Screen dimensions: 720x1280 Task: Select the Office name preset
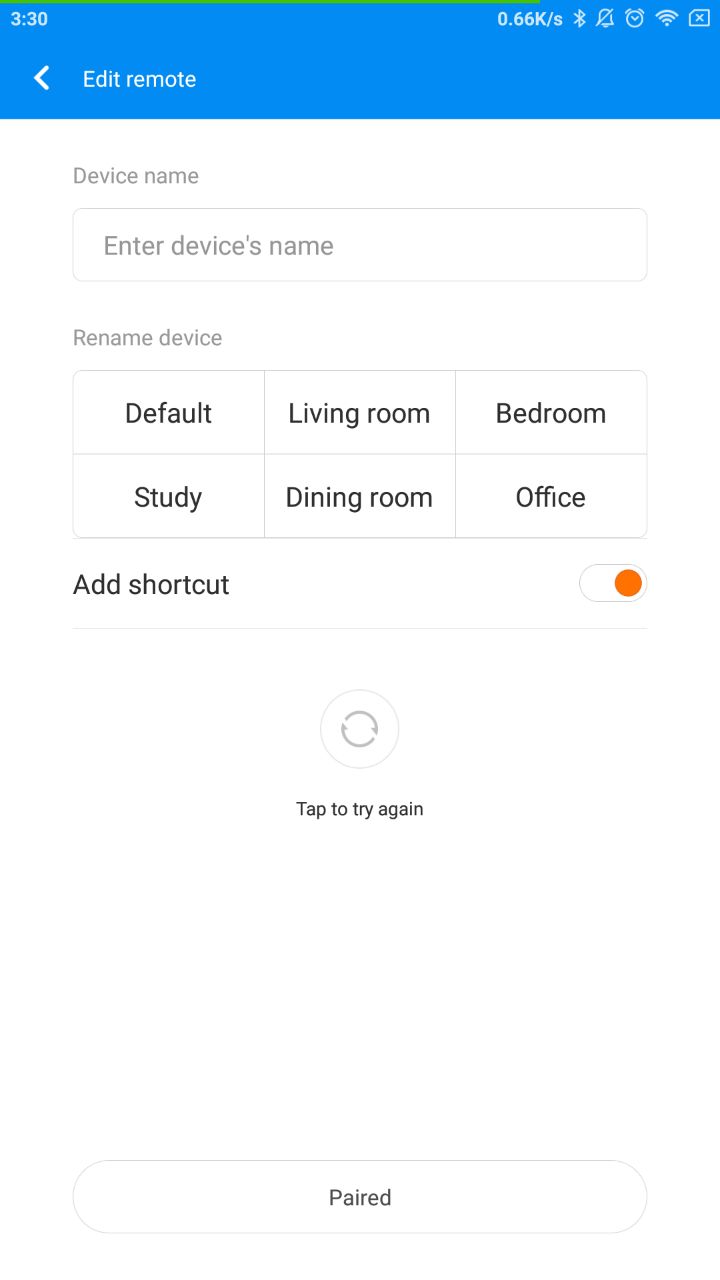pyautogui.click(x=551, y=497)
